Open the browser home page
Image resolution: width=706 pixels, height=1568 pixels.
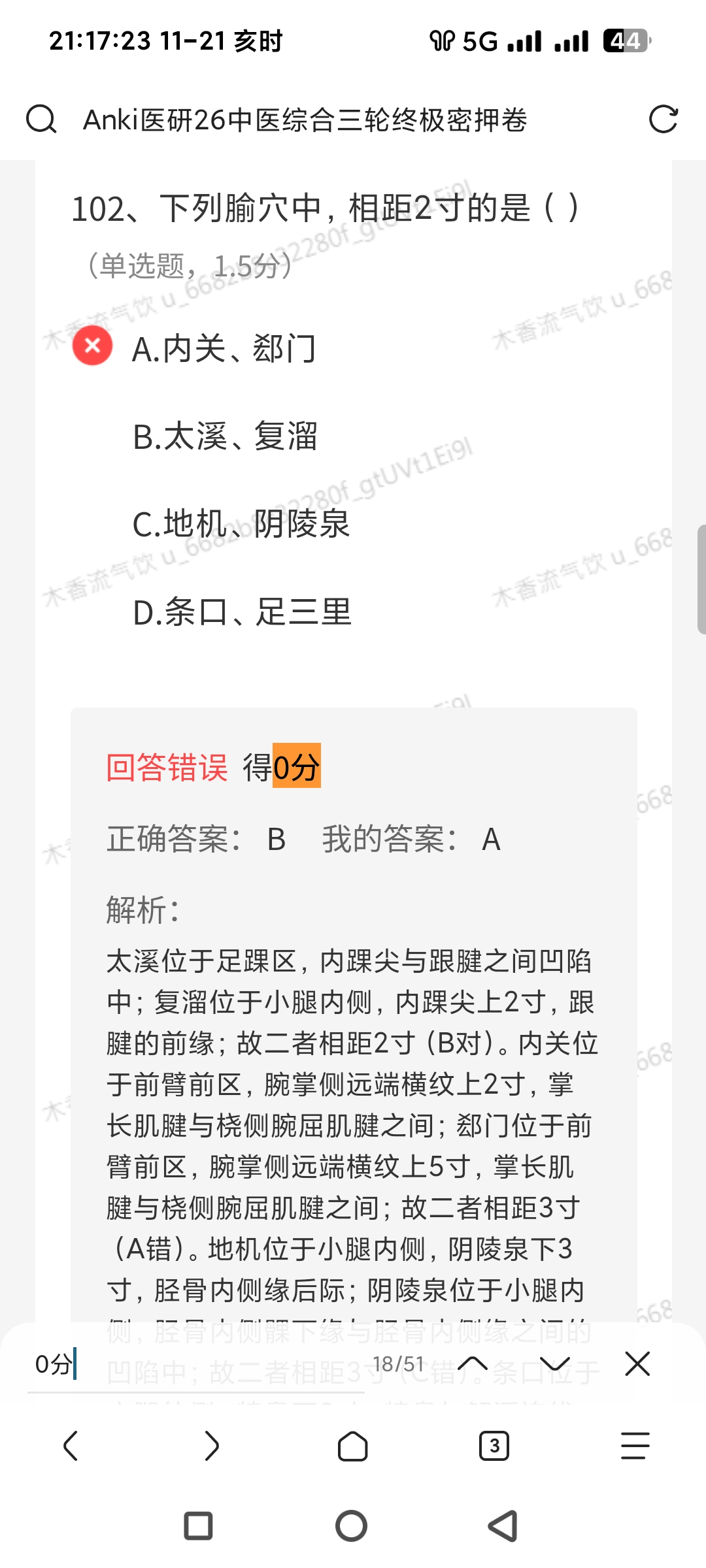(x=352, y=1445)
